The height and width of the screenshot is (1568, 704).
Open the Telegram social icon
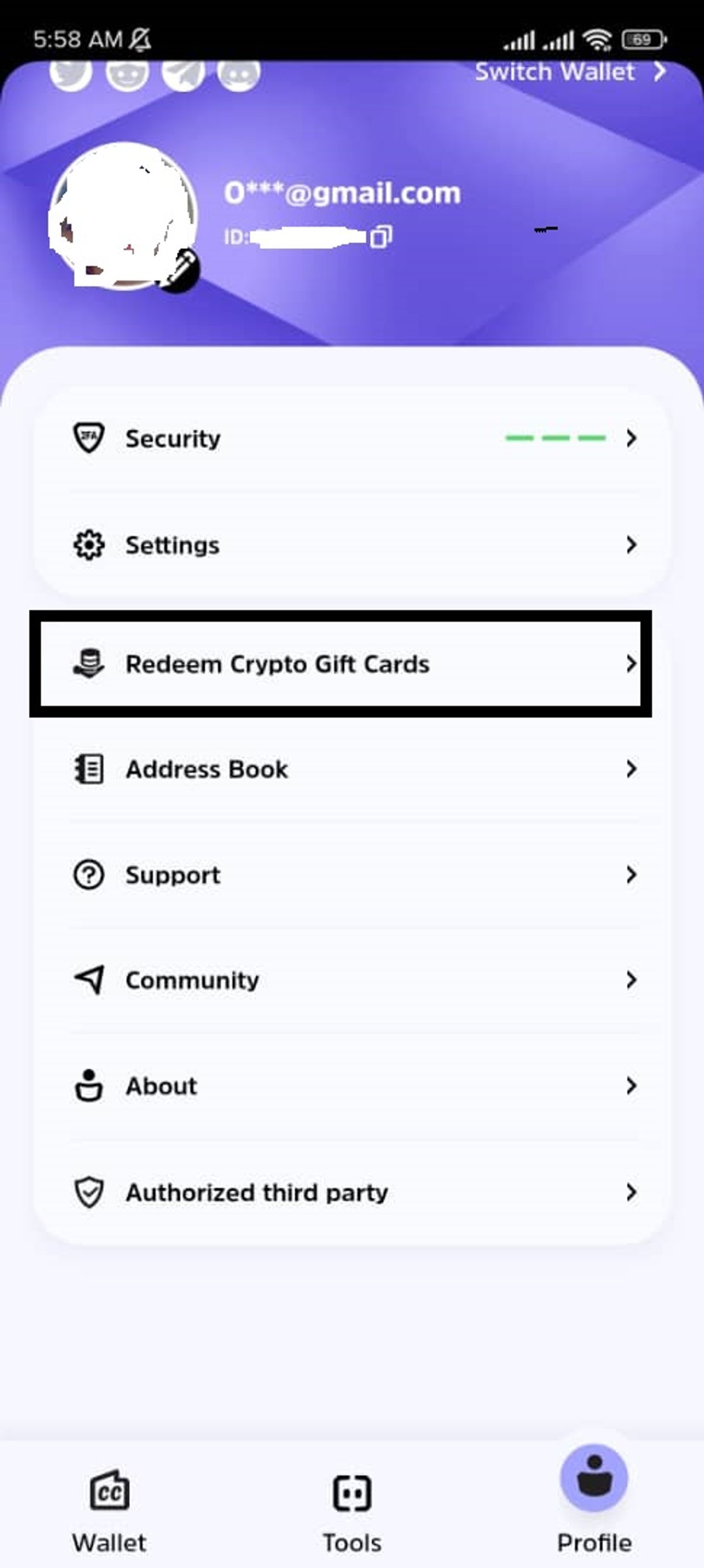(183, 75)
